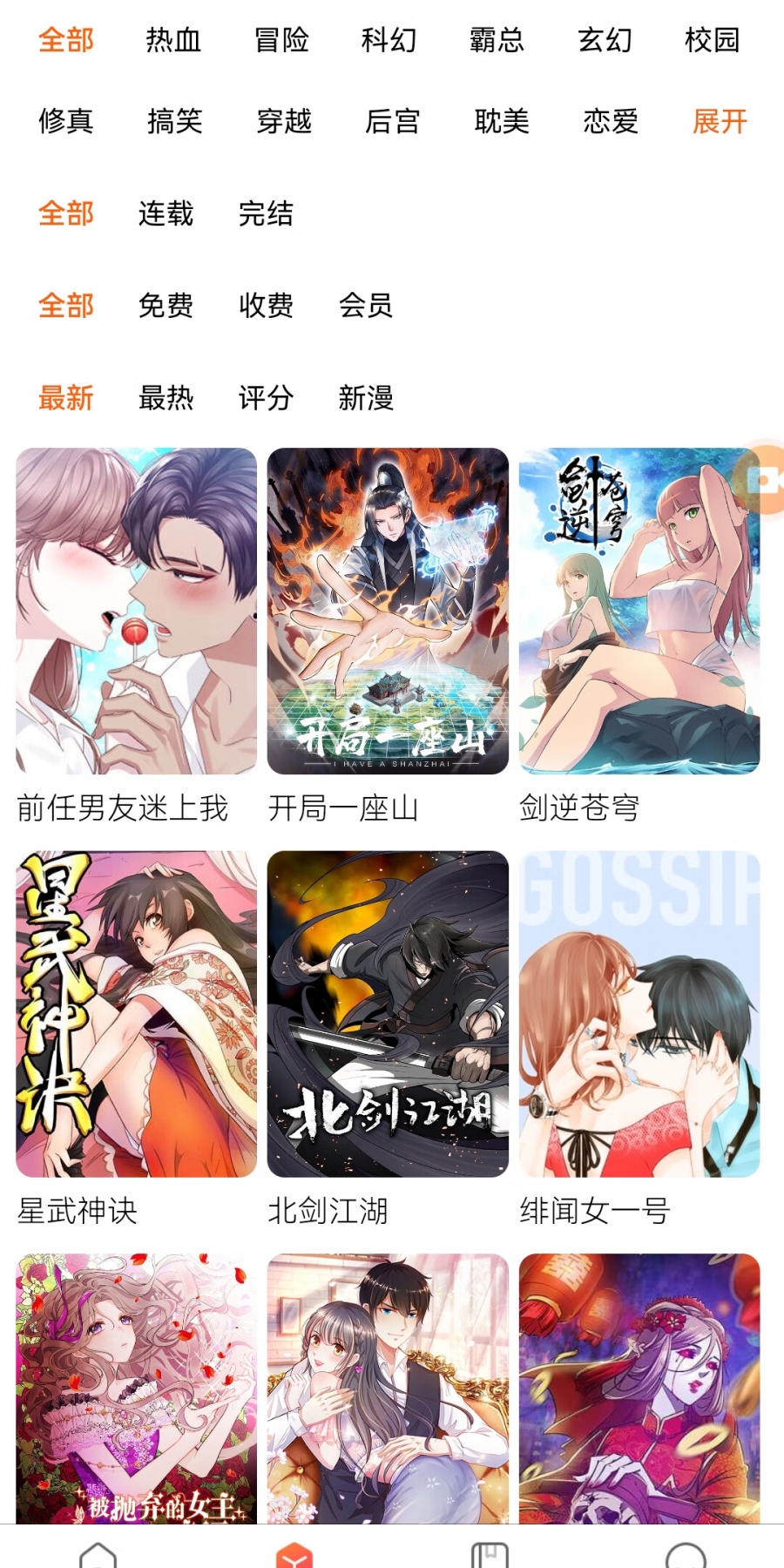Expand genre list with 展开
The height and width of the screenshot is (1568, 784).
tap(720, 121)
